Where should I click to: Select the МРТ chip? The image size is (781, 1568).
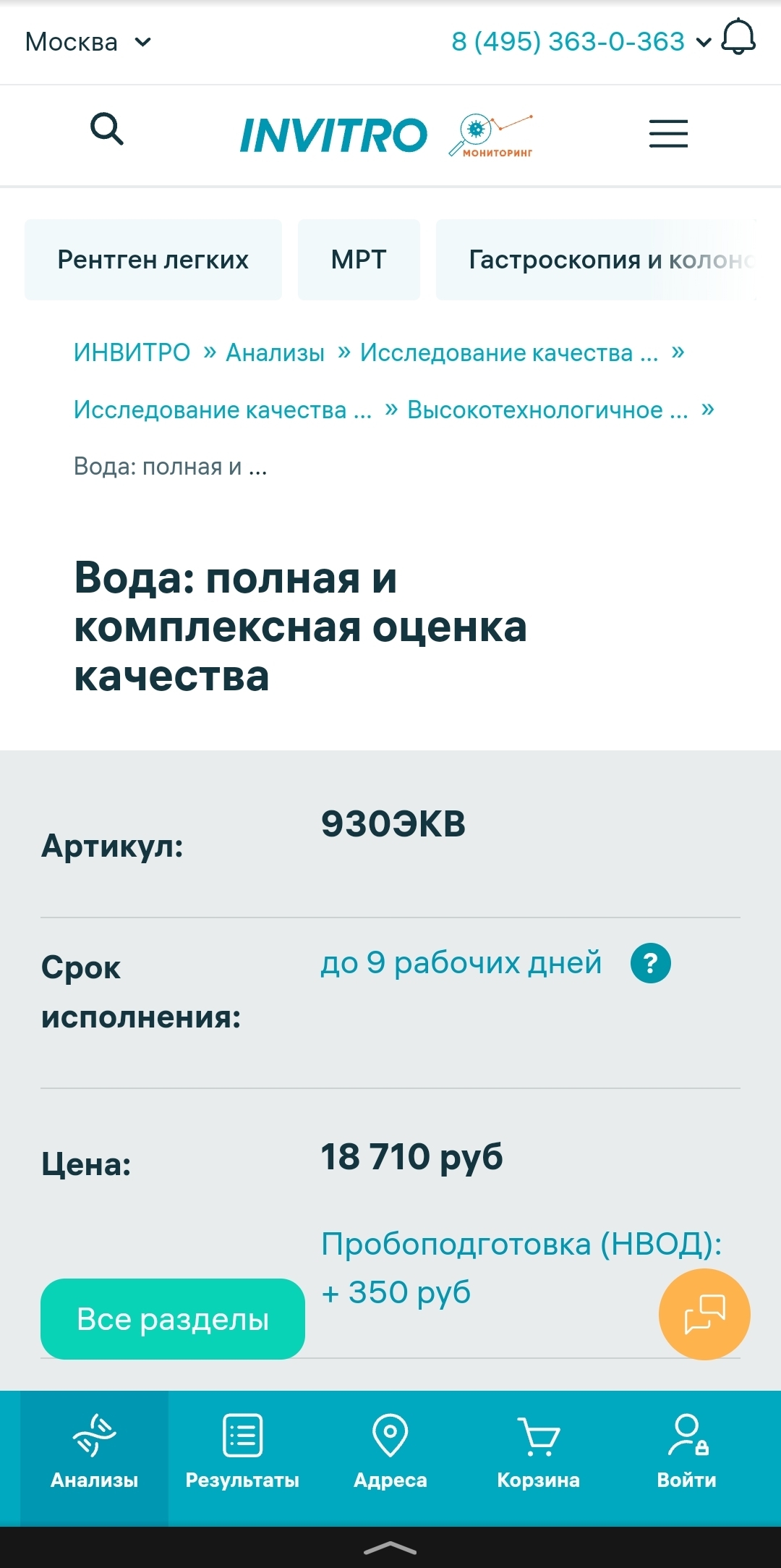[359, 260]
